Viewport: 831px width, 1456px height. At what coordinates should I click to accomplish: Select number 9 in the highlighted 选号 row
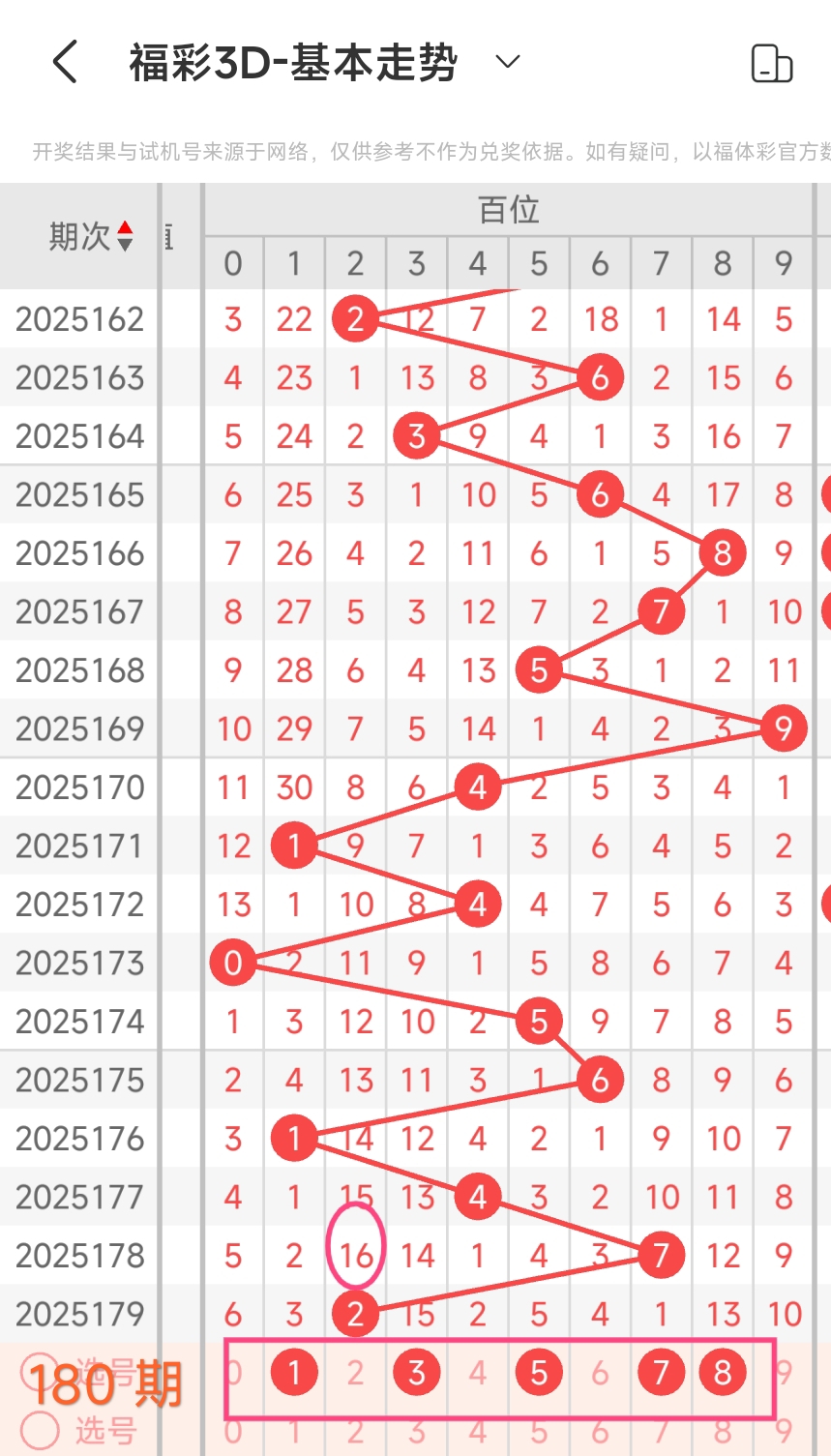pyautogui.click(x=785, y=1372)
